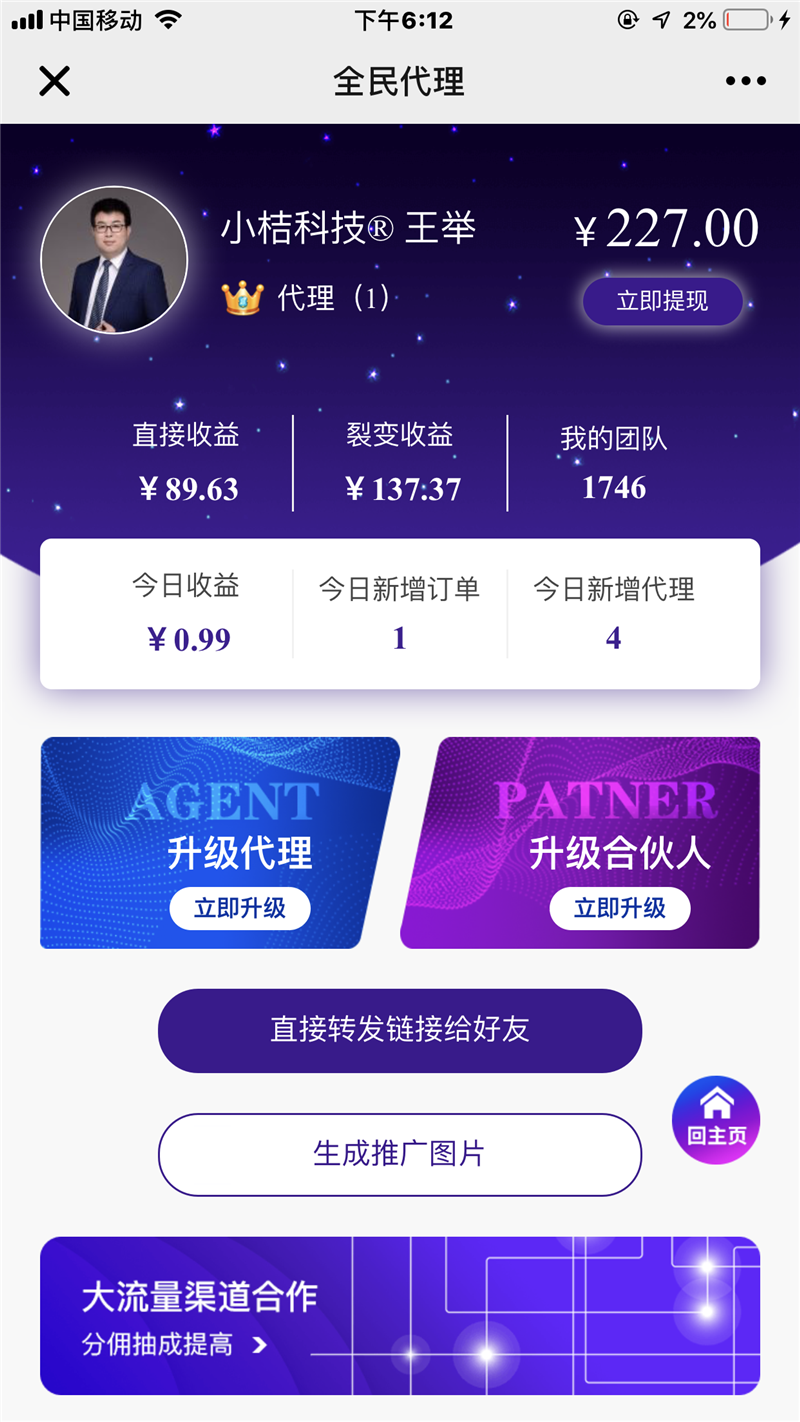Open 直接收益 earnings details
This screenshot has width=800, height=1422.
click(x=186, y=463)
